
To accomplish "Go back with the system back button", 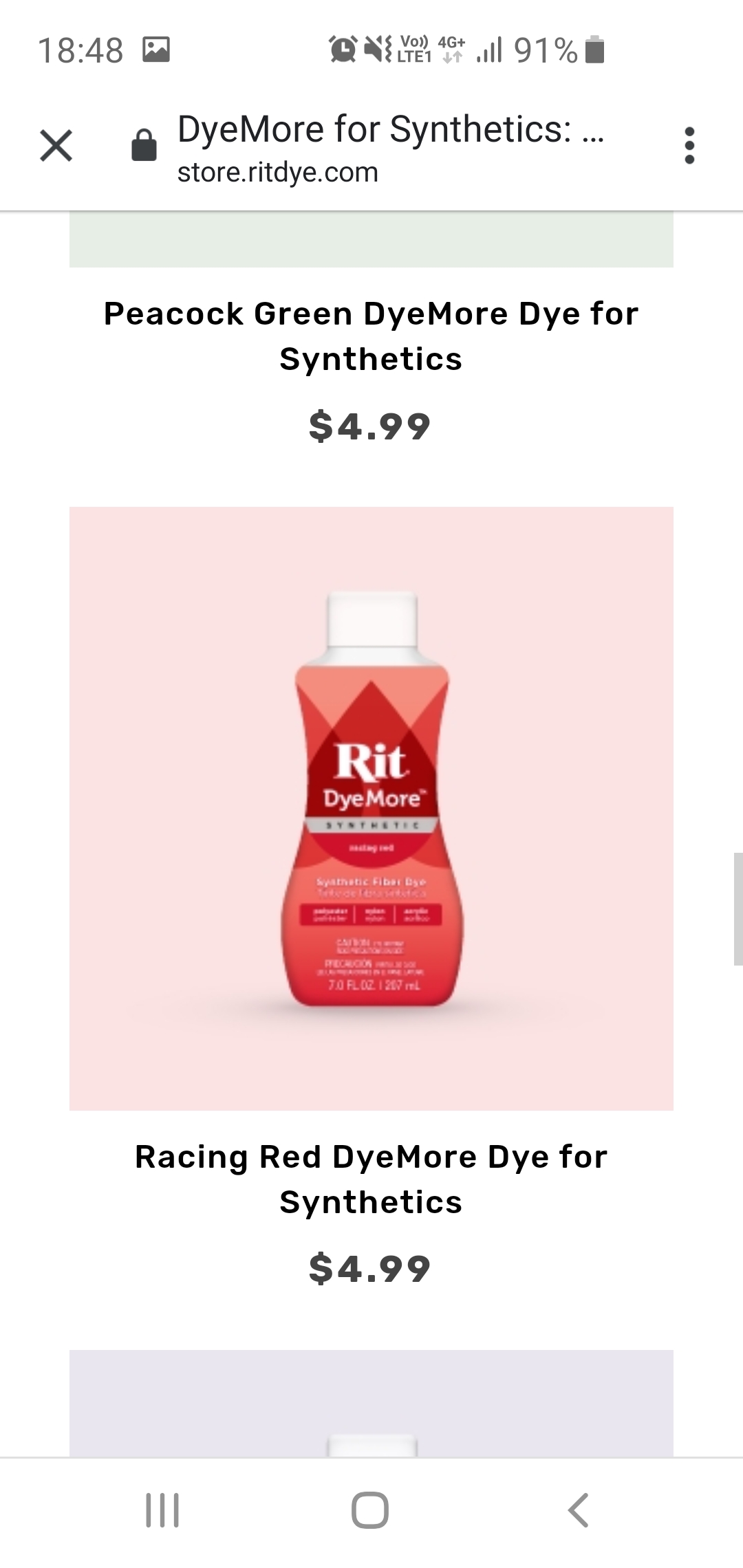I will click(579, 1510).
